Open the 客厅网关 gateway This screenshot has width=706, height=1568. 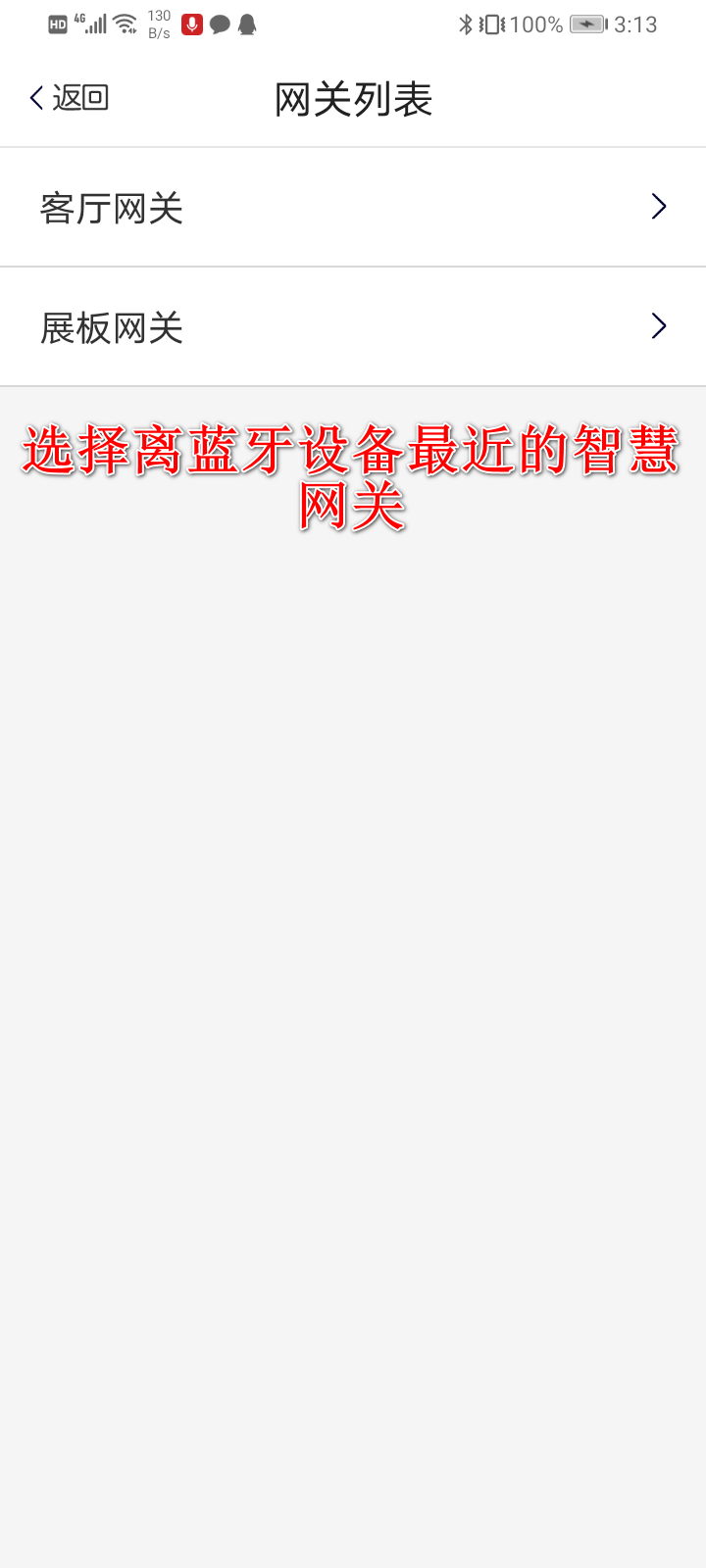(x=353, y=208)
